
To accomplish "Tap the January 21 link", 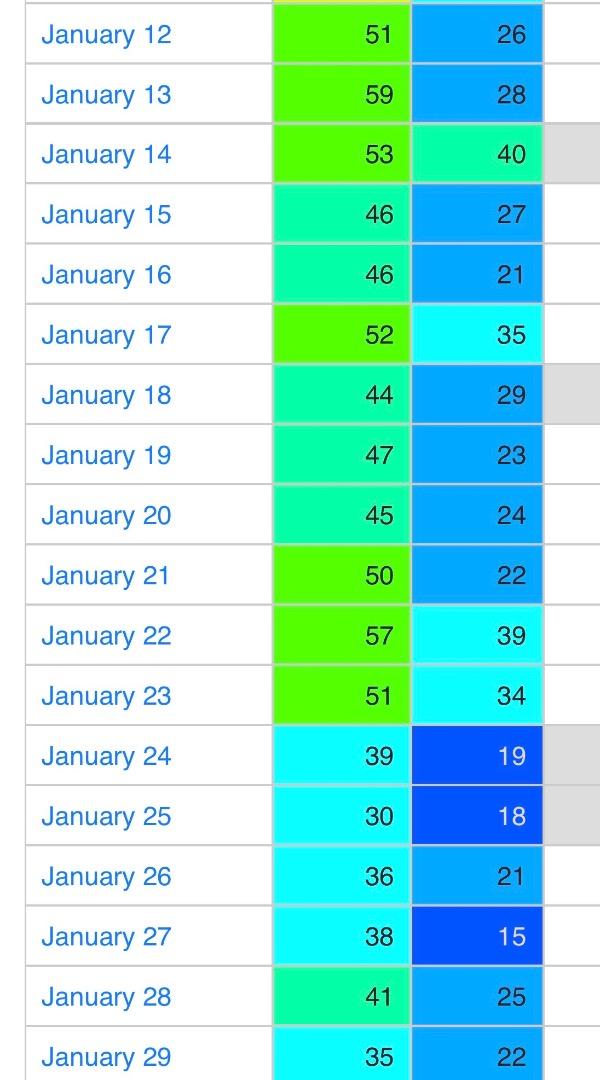I will 106,576.
